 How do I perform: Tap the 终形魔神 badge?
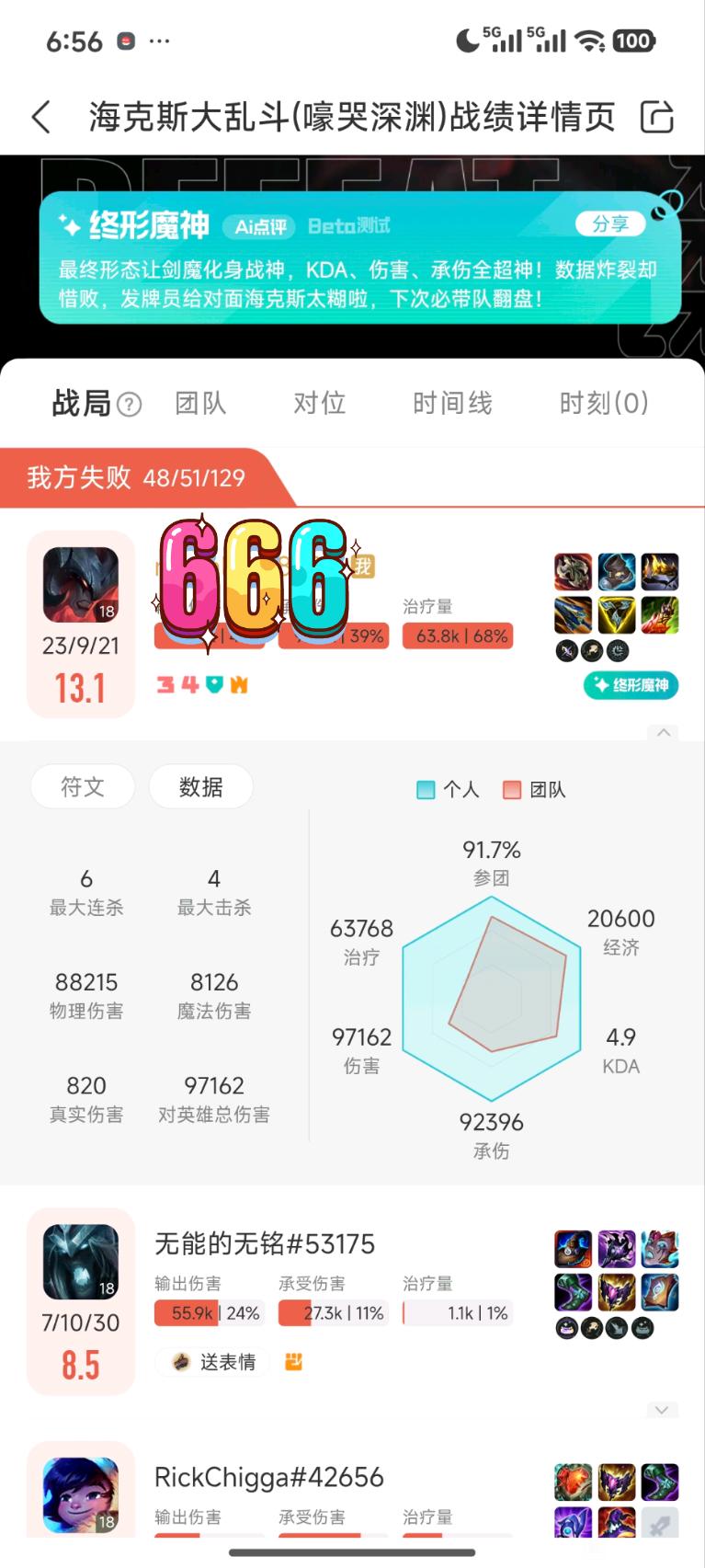(x=631, y=685)
